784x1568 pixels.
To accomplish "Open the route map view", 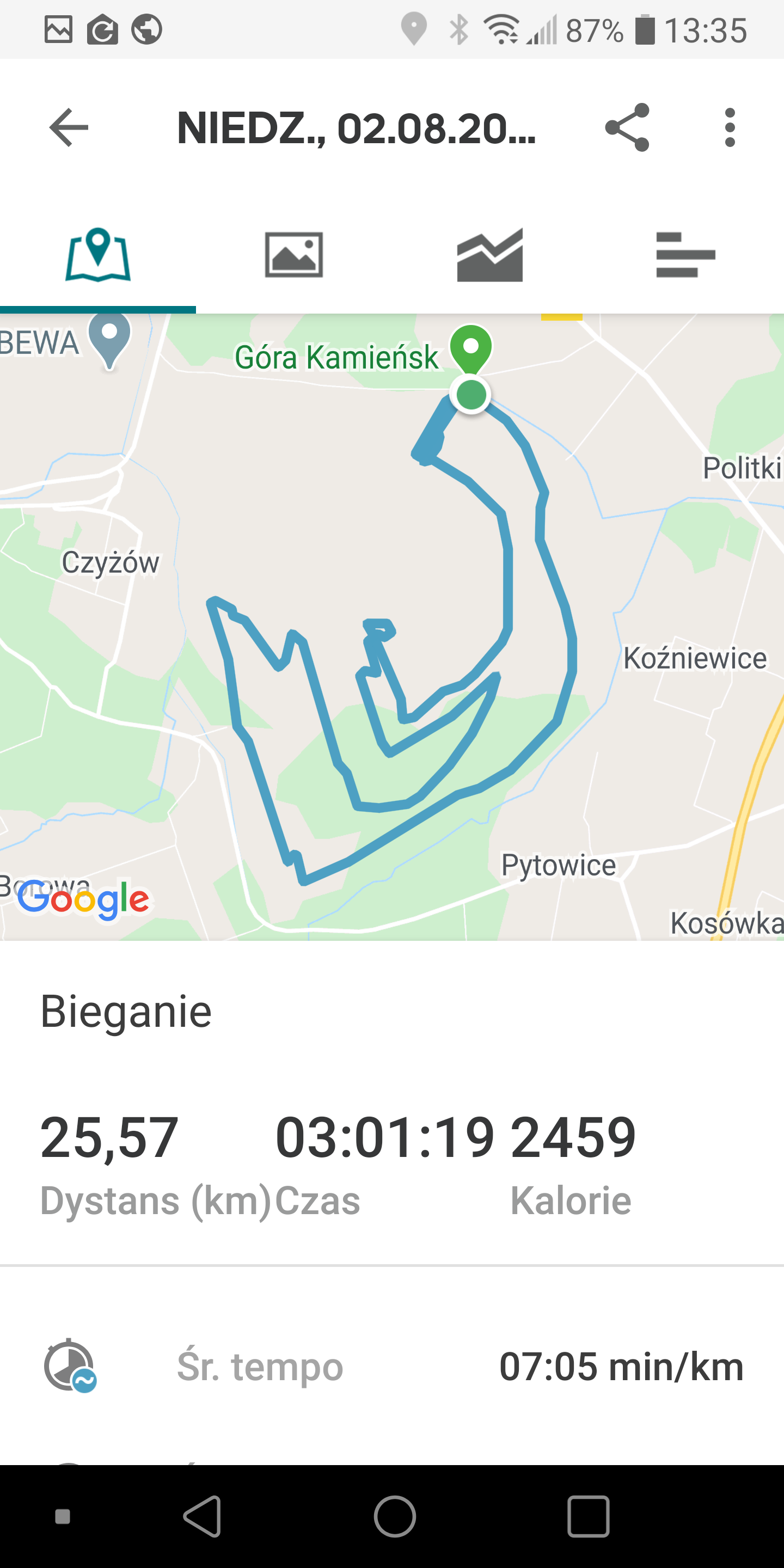I will pyautogui.click(x=392, y=627).
